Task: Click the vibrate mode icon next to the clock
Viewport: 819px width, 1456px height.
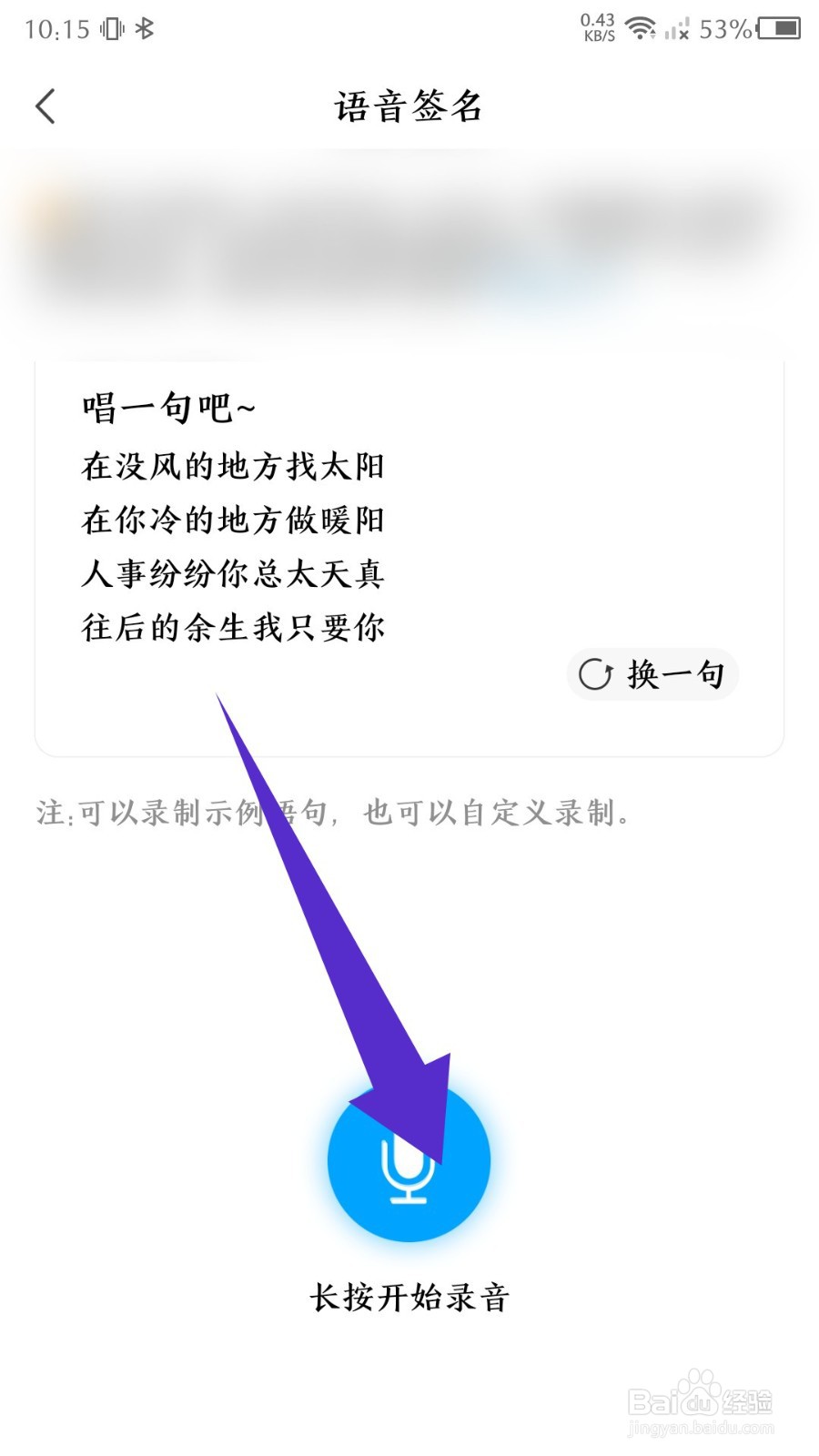Action: 112,29
